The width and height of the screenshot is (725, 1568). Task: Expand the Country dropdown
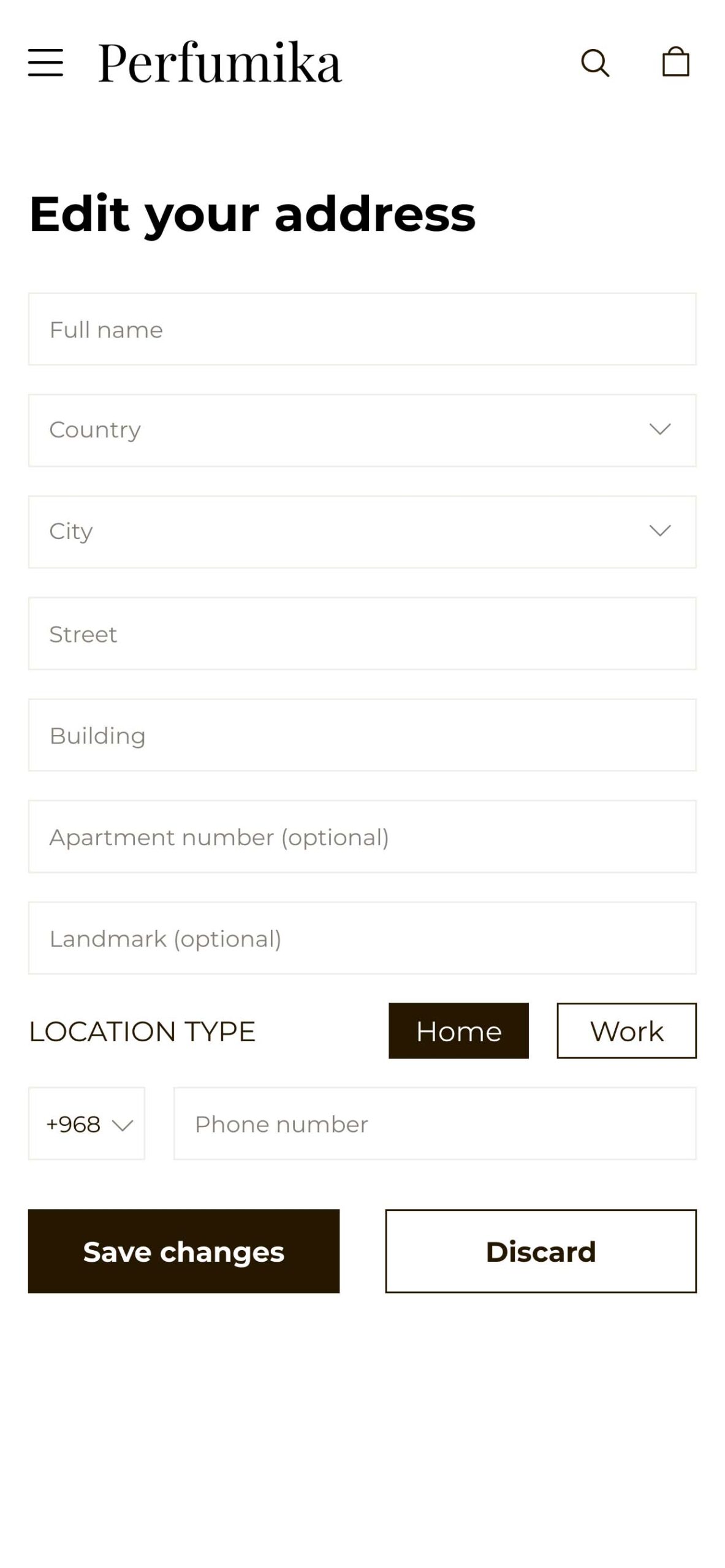pos(362,431)
